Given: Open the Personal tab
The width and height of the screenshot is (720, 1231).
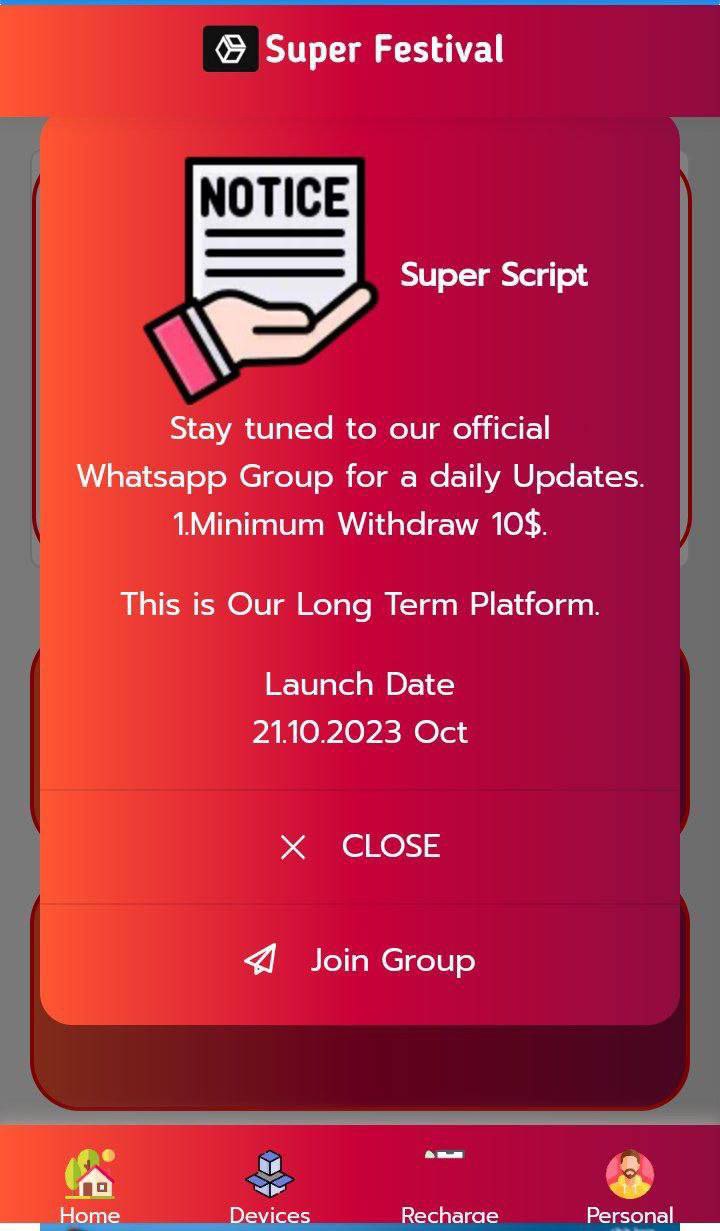Looking at the screenshot, I should point(629,1188).
